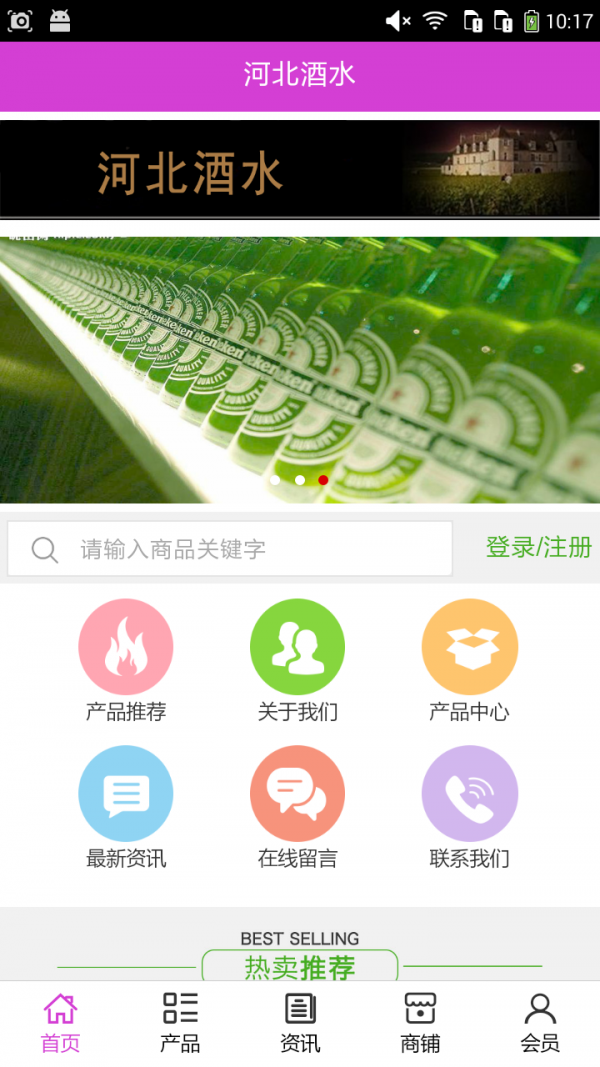Open the green beer bottles carousel banner
This screenshot has width=600, height=1067.
pos(300,370)
